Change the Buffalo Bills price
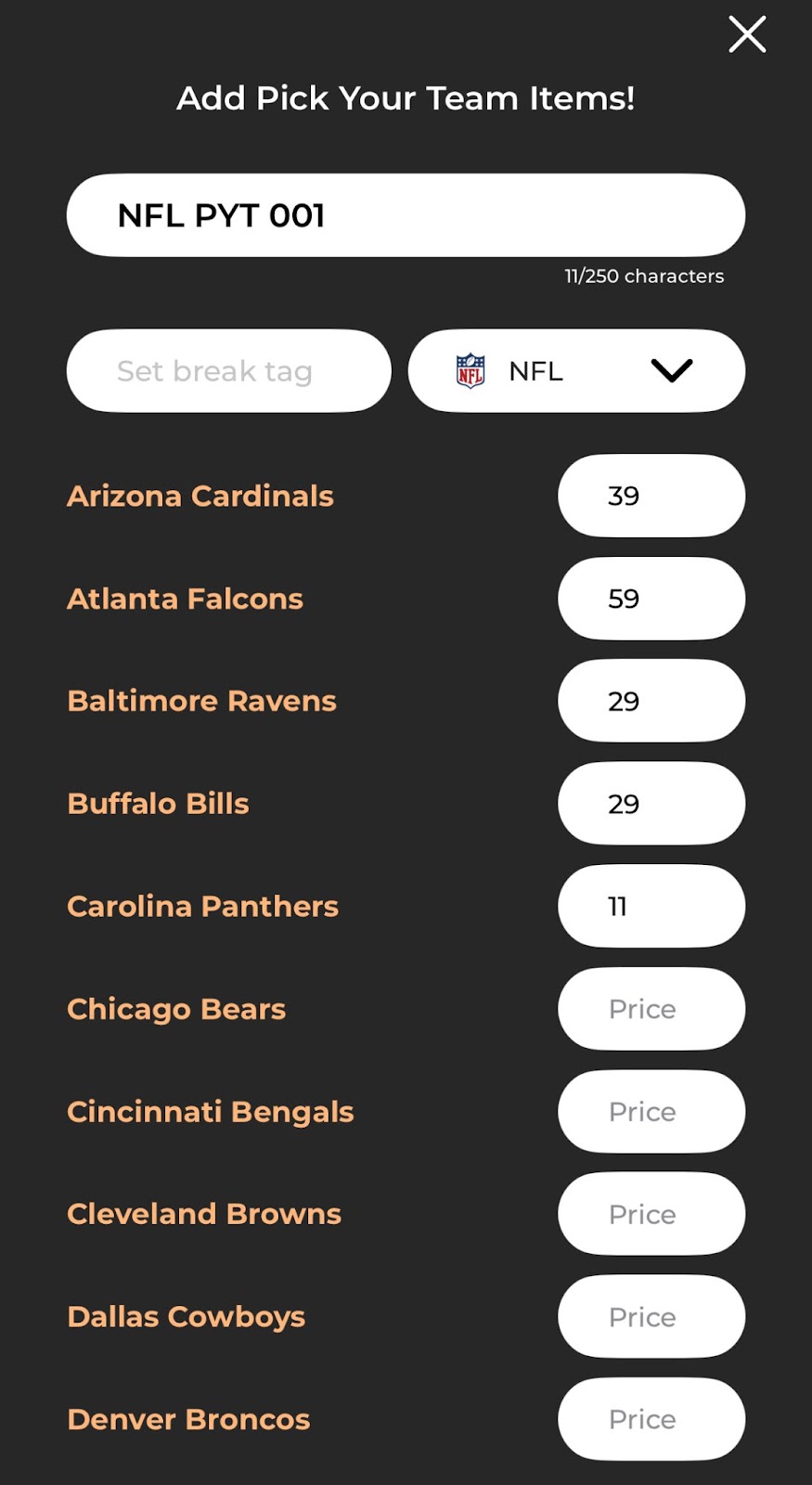812x1485 pixels. coord(651,804)
